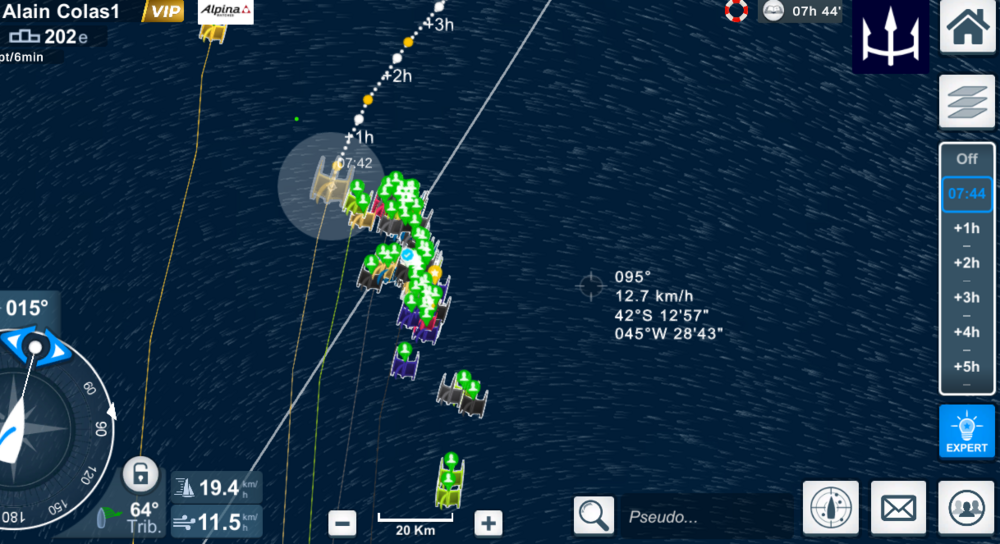Tap the magnifier search button

(x=594, y=515)
